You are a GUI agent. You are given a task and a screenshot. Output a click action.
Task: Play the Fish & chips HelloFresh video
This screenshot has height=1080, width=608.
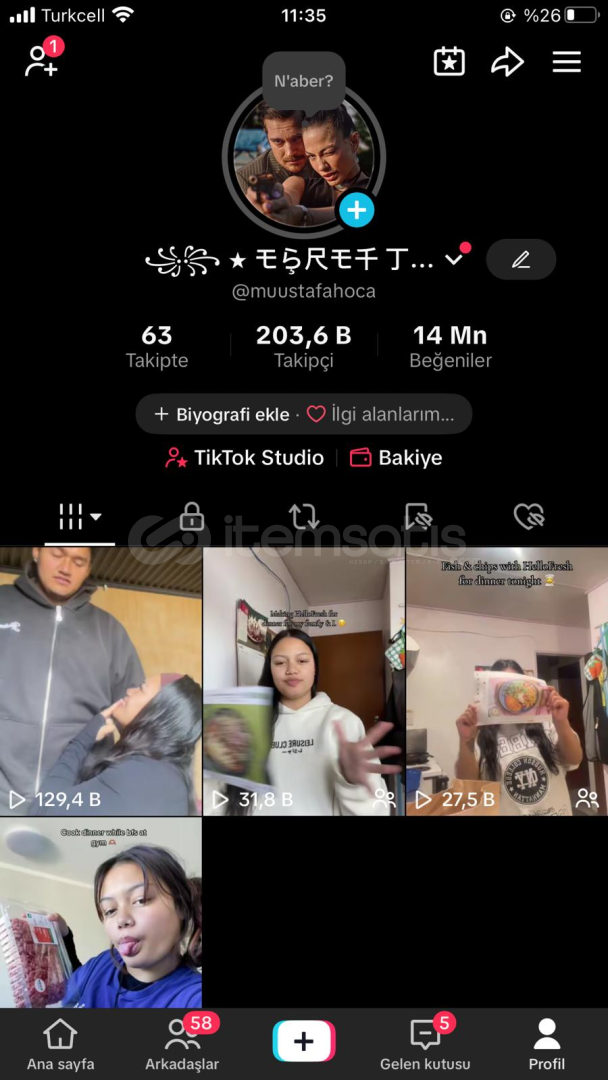[507, 681]
